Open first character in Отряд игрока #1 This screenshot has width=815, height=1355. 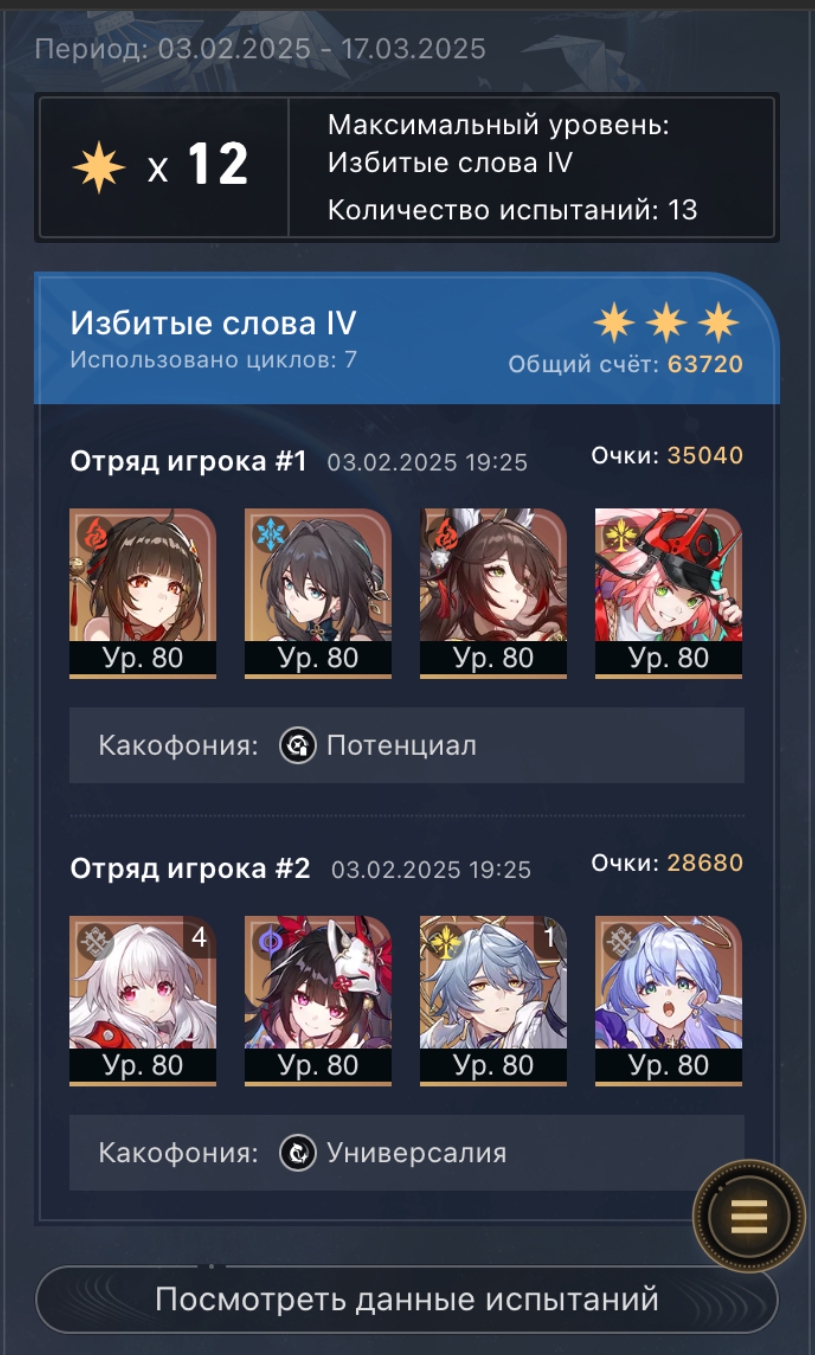tap(143, 593)
